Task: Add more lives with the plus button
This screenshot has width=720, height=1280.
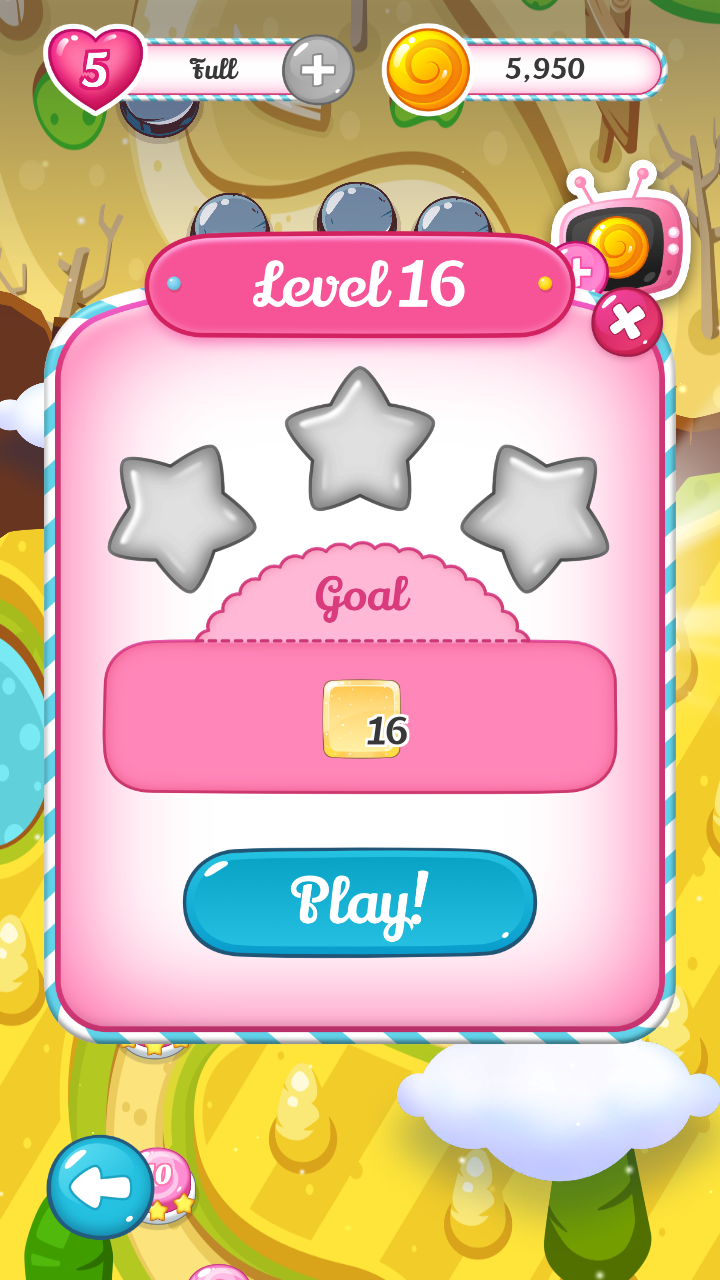Action: tap(318, 70)
